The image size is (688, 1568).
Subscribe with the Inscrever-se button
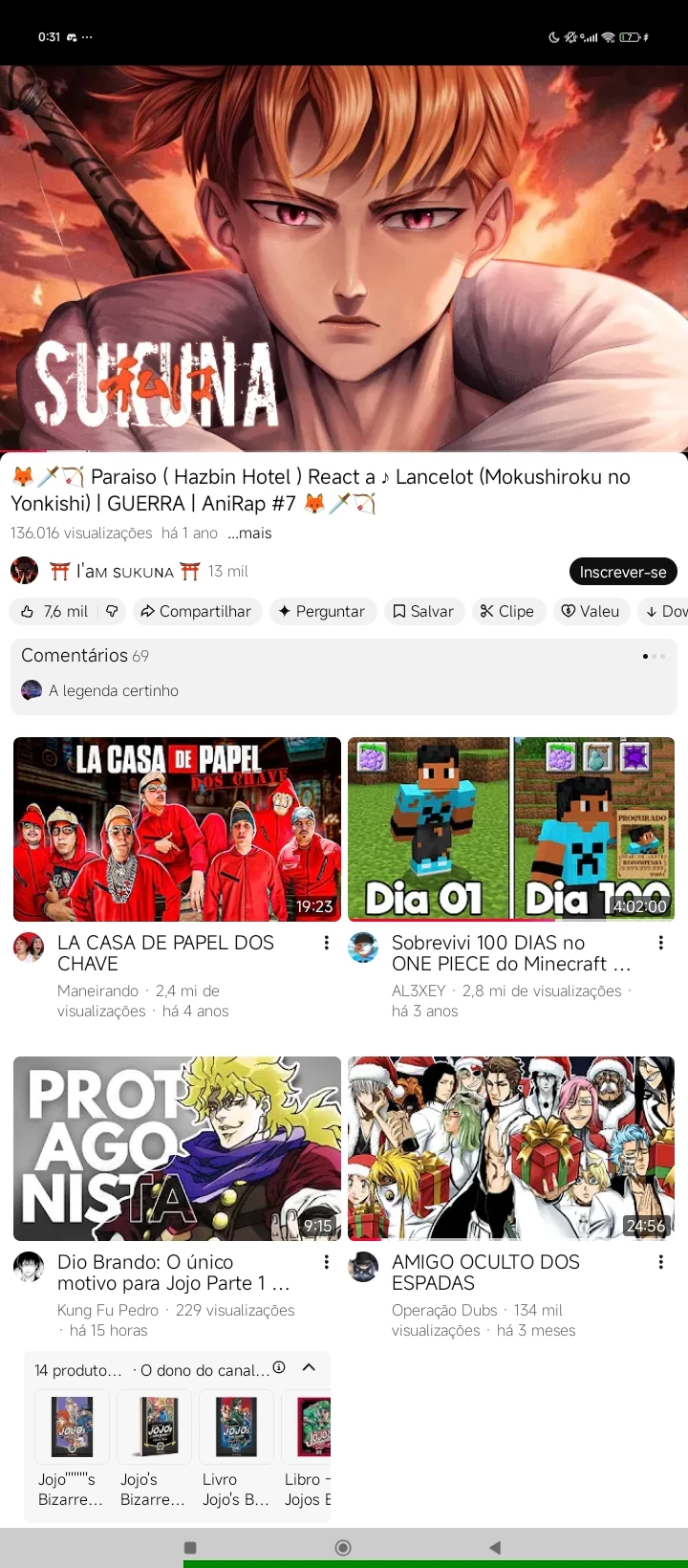(x=623, y=572)
